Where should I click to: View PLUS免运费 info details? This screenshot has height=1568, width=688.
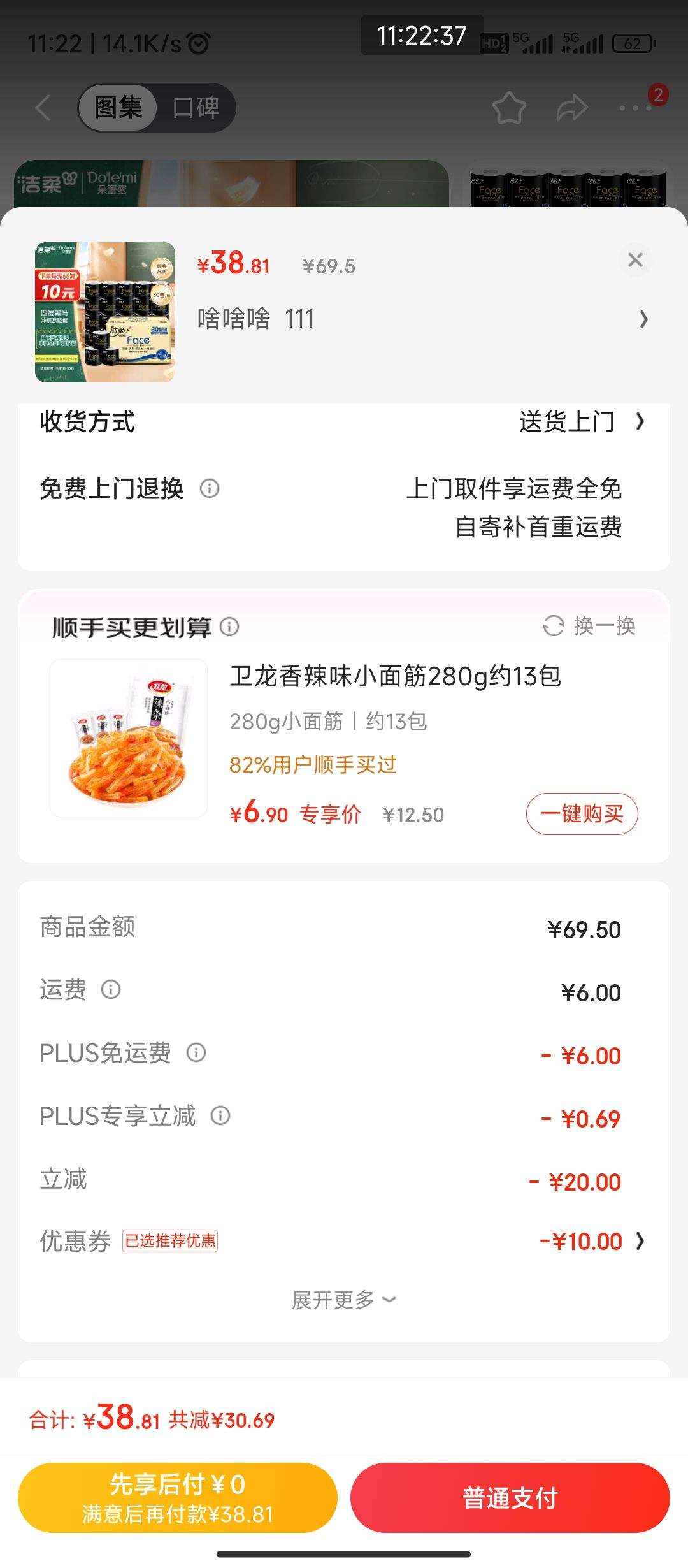(196, 1052)
